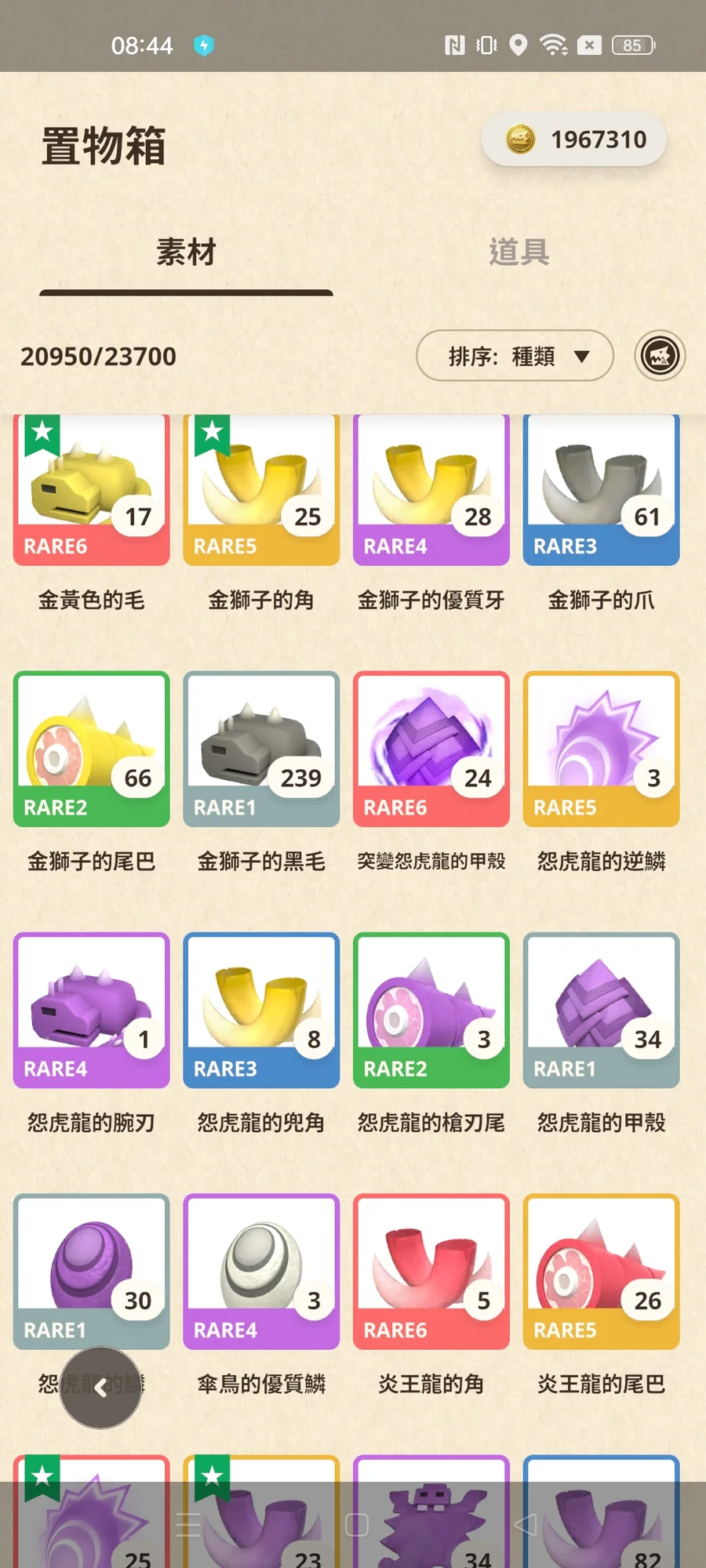The width and height of the screenshot is (706, 1568).
Task: View 傘鳥的優質鱗 item details
Action: [x=261, y=1271]
